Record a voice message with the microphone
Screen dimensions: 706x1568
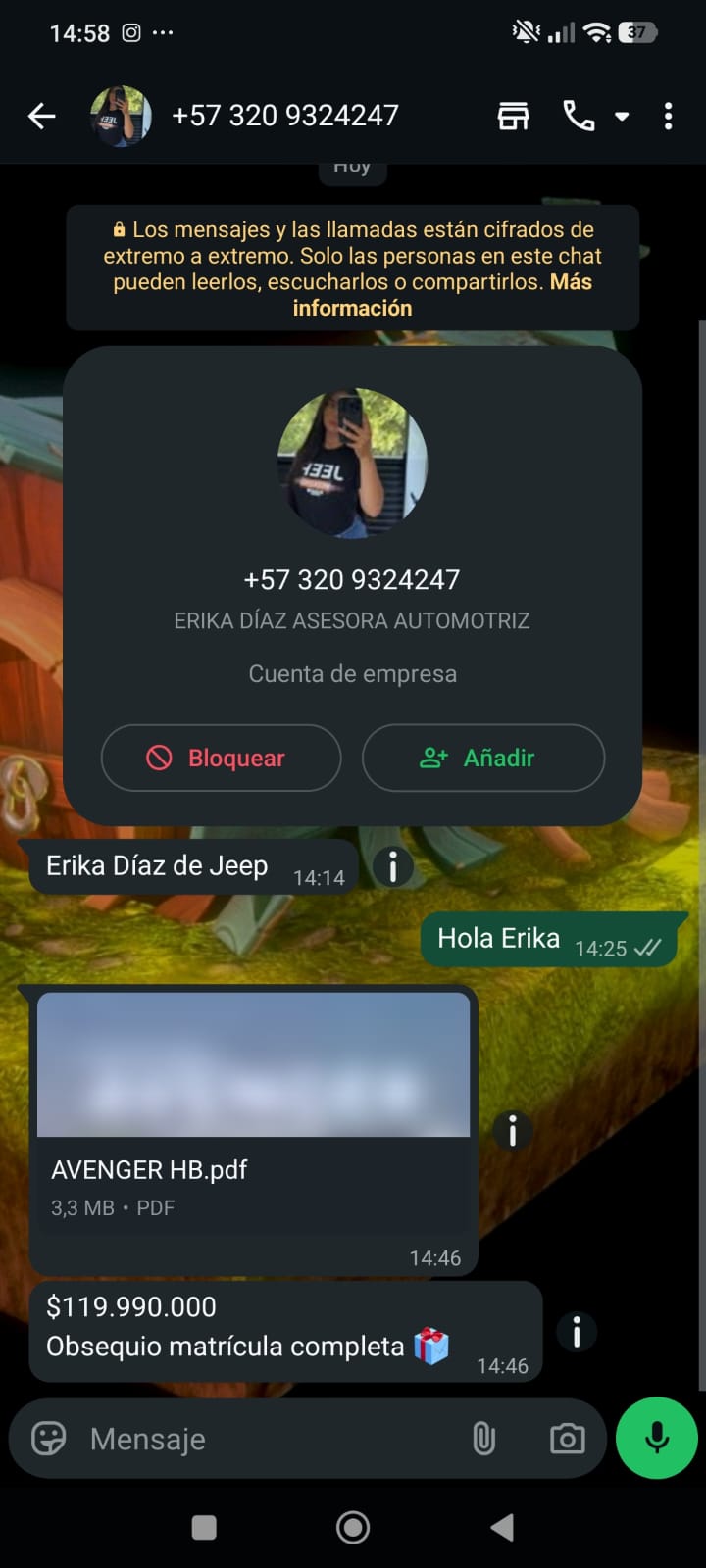(657, 1438)
